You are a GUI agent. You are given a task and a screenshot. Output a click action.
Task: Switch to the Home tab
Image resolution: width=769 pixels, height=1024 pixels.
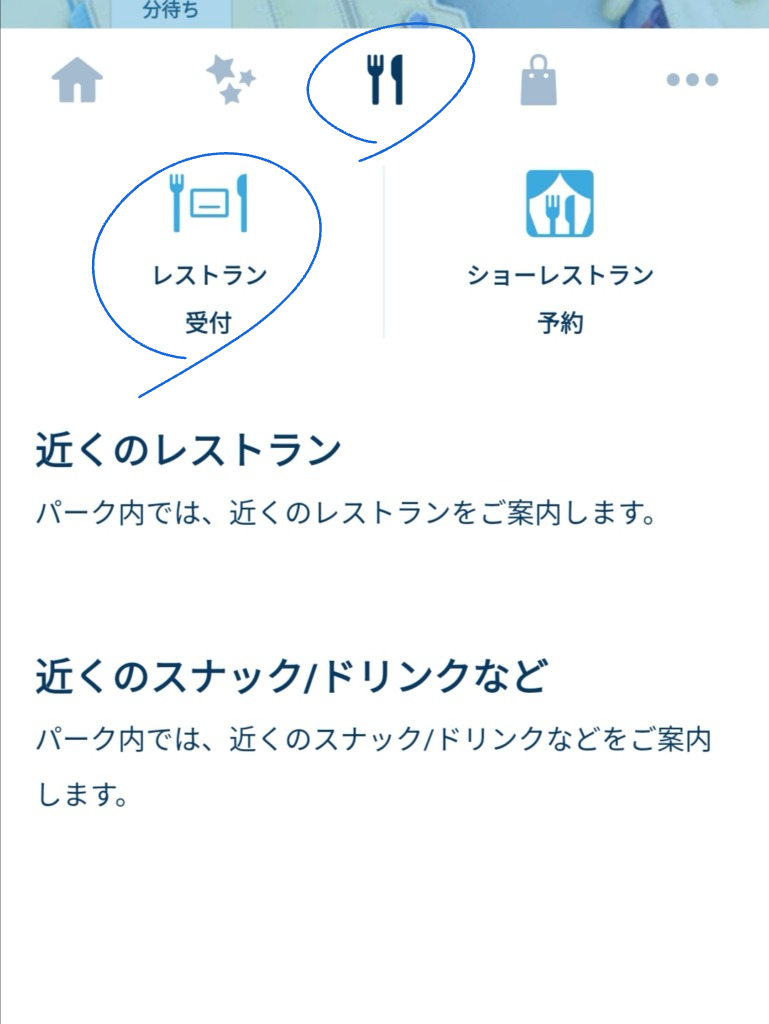[78, 80]
